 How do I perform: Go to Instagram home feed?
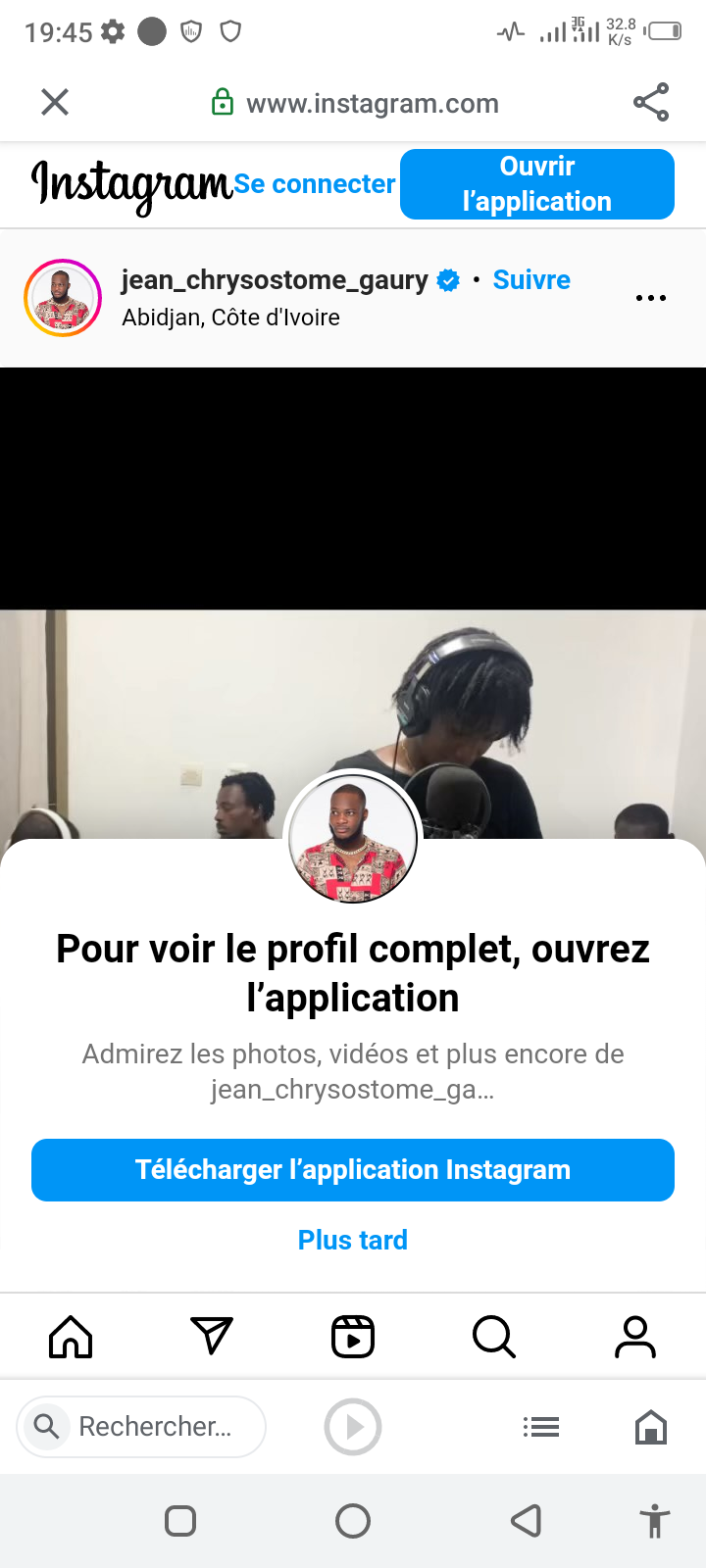click(x=71, y=1337)
